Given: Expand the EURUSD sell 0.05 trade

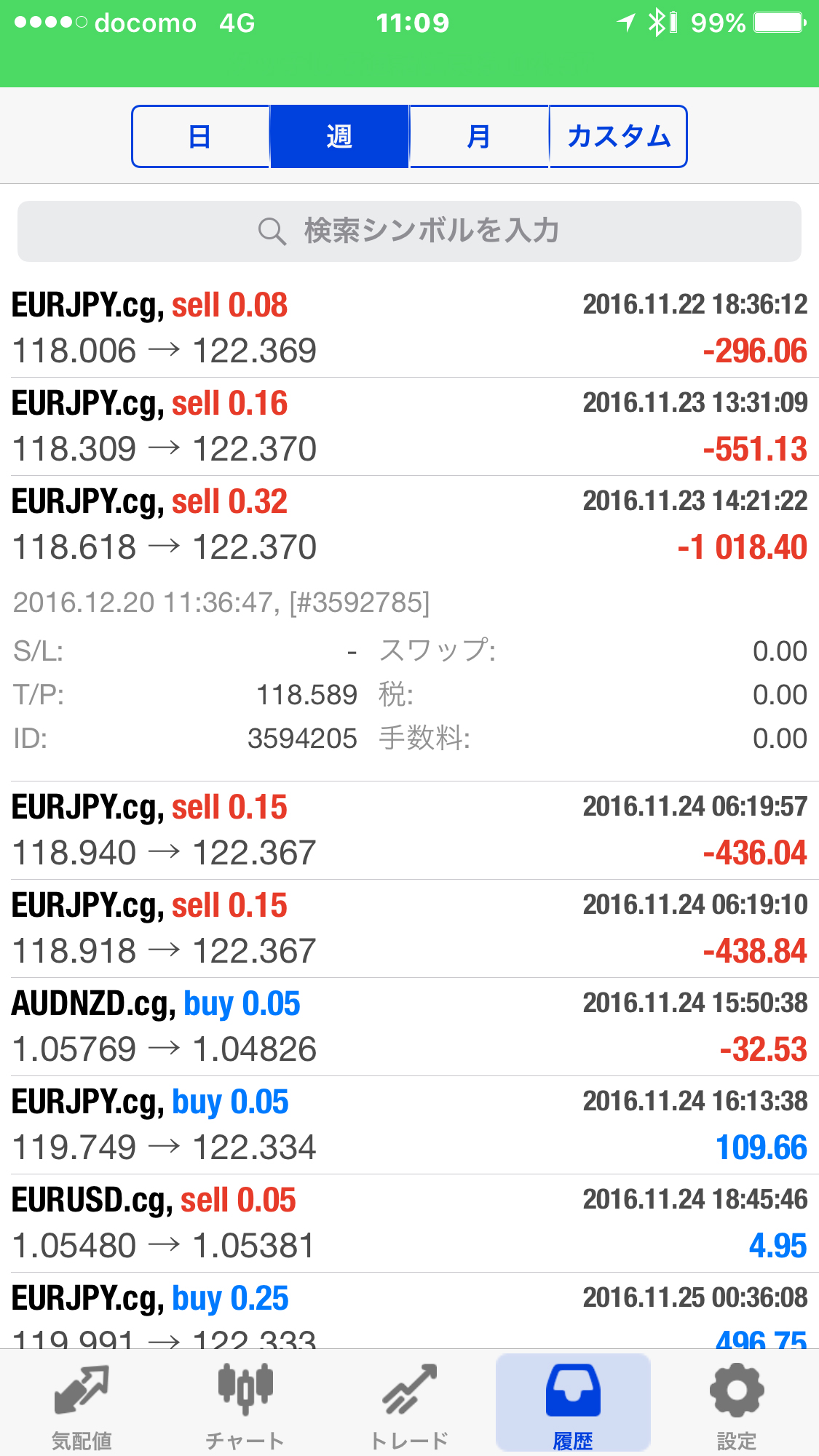Looking at the screenshot, I should coord(409,1223).
